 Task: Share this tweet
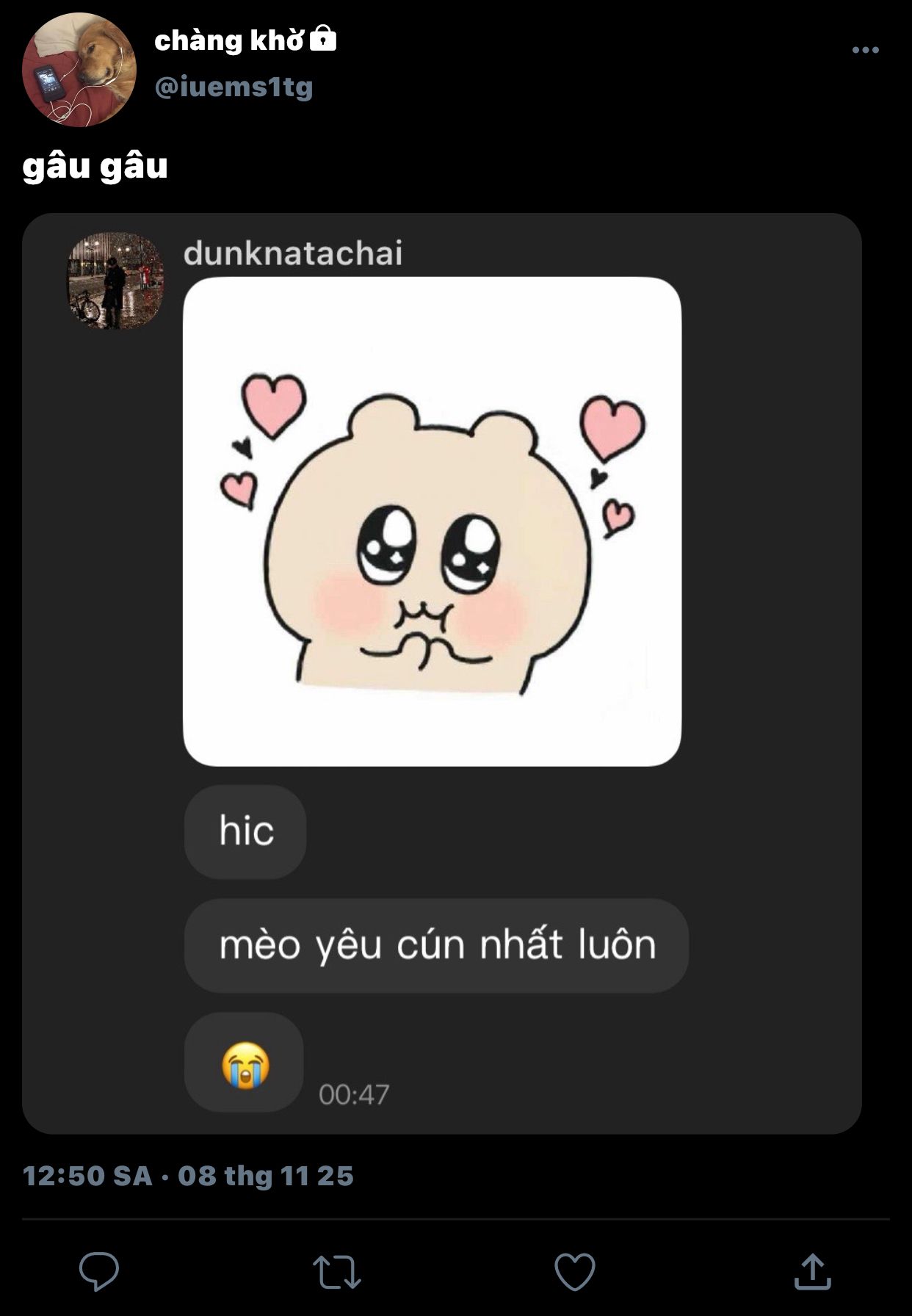[812, 1271]
